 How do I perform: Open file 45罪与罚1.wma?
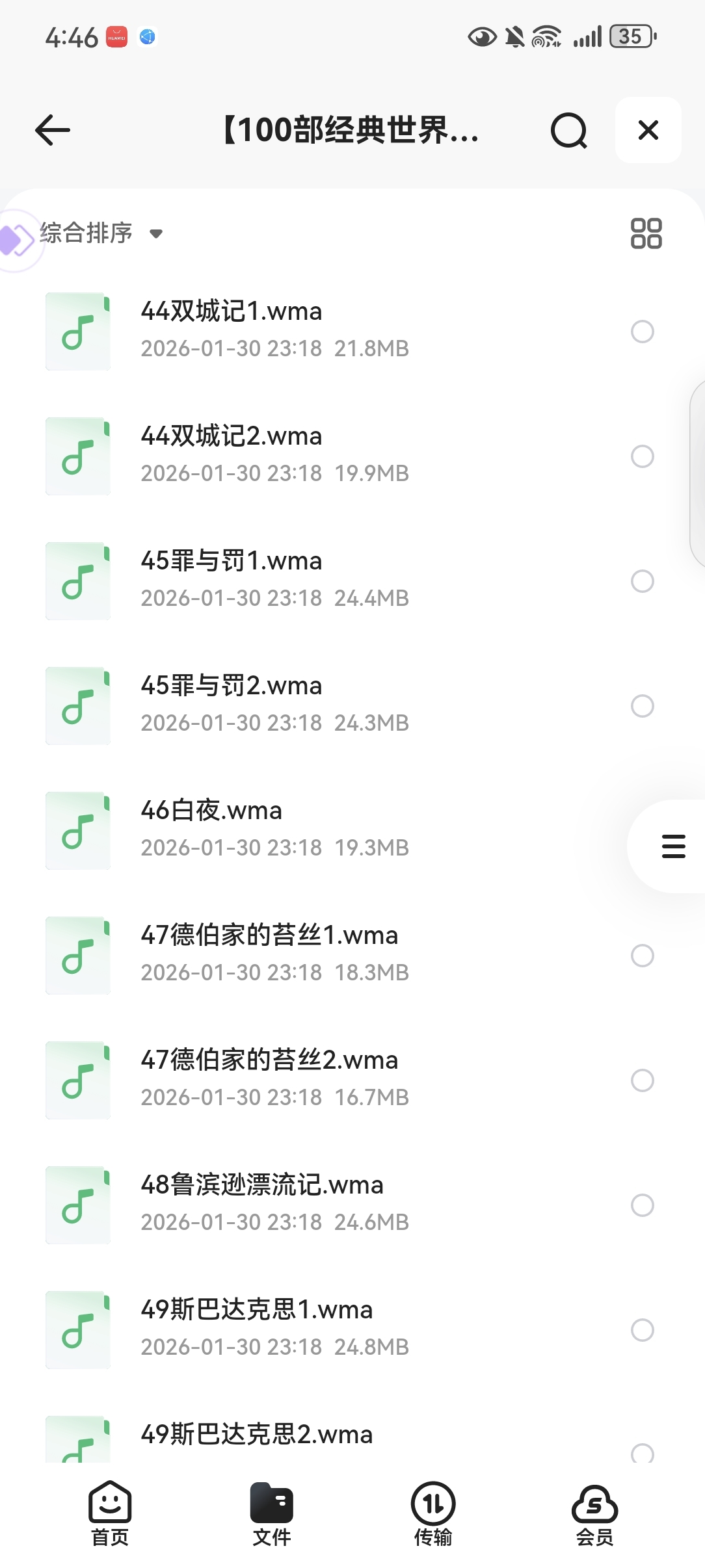(x=231, y=562)
